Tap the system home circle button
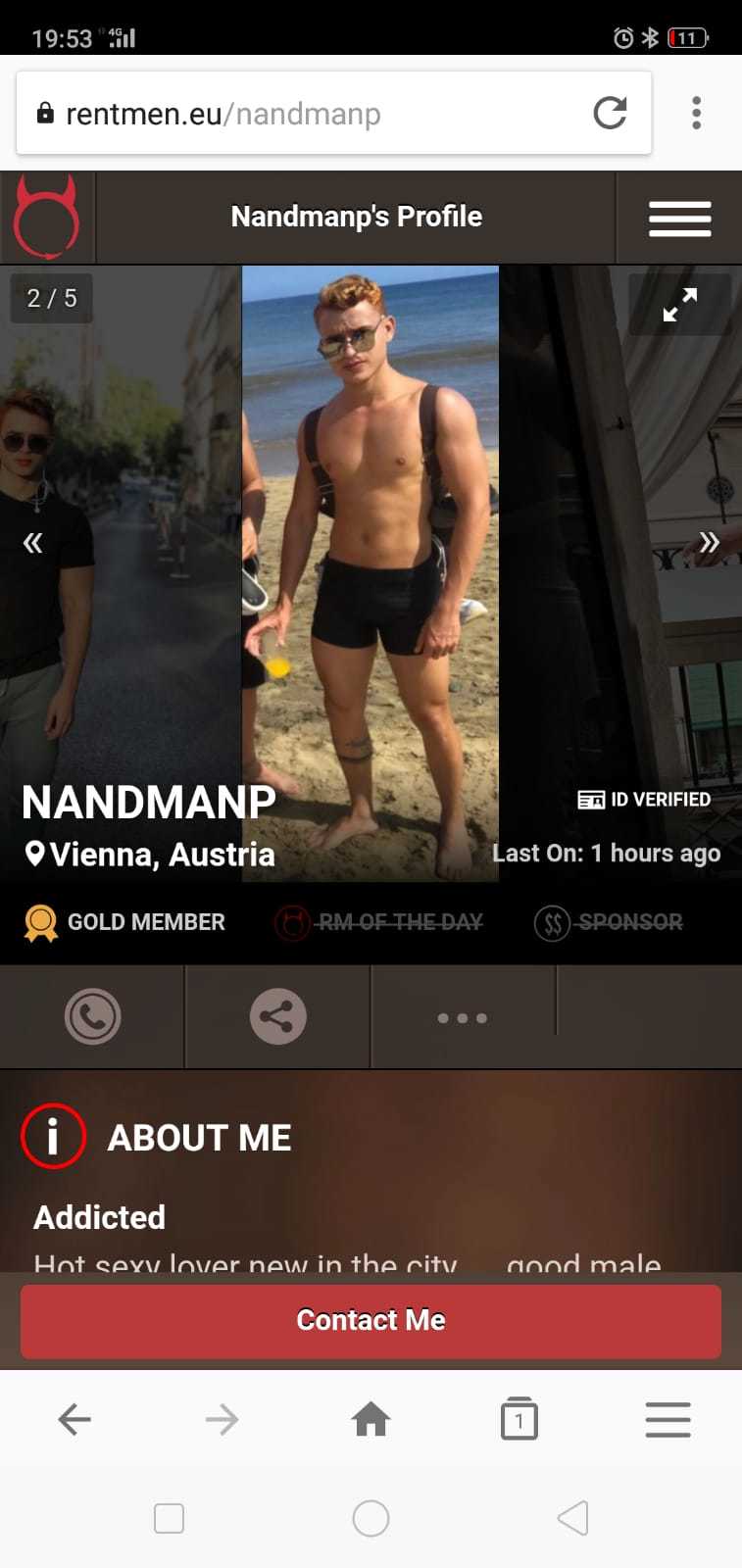This screenshot has height=1568, width=742. (x=371, y=1518)
